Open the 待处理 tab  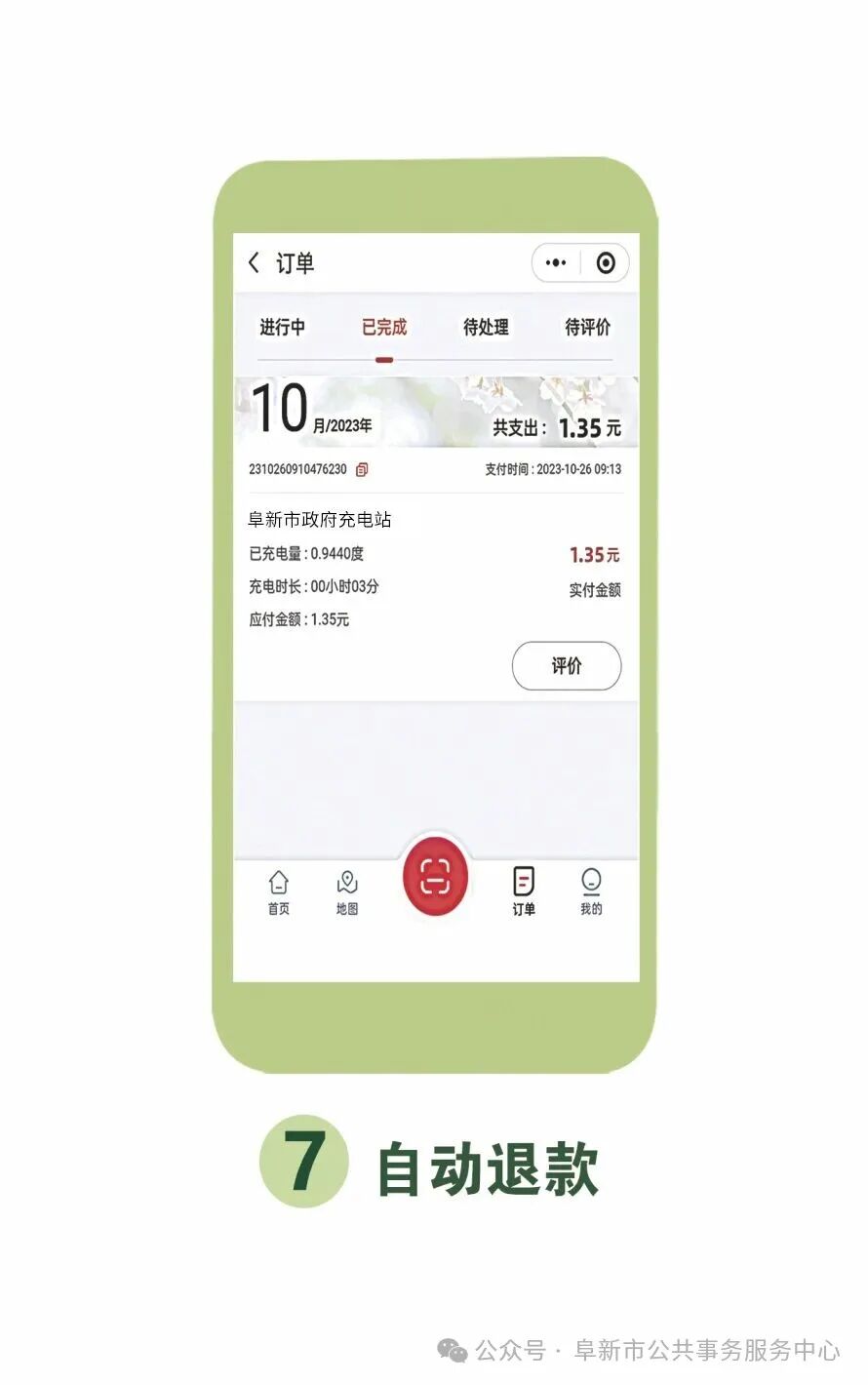487,327
